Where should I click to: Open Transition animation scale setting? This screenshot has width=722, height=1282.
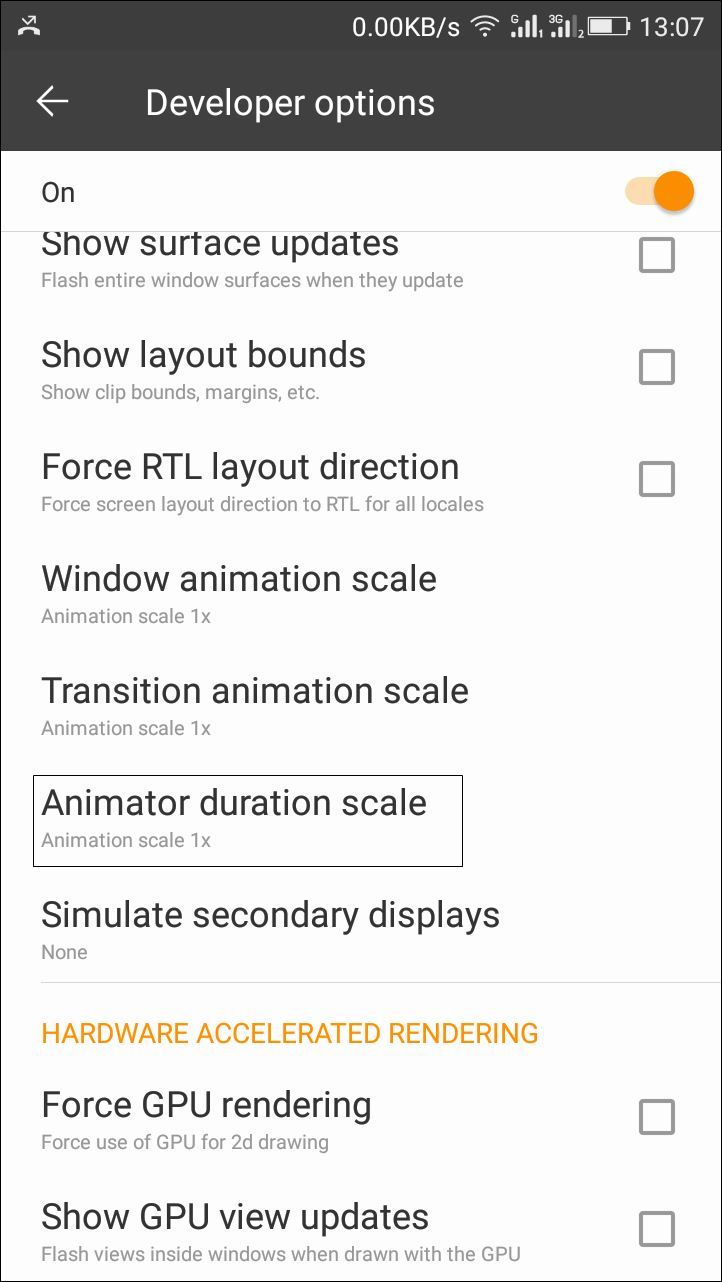pos(361,706)
